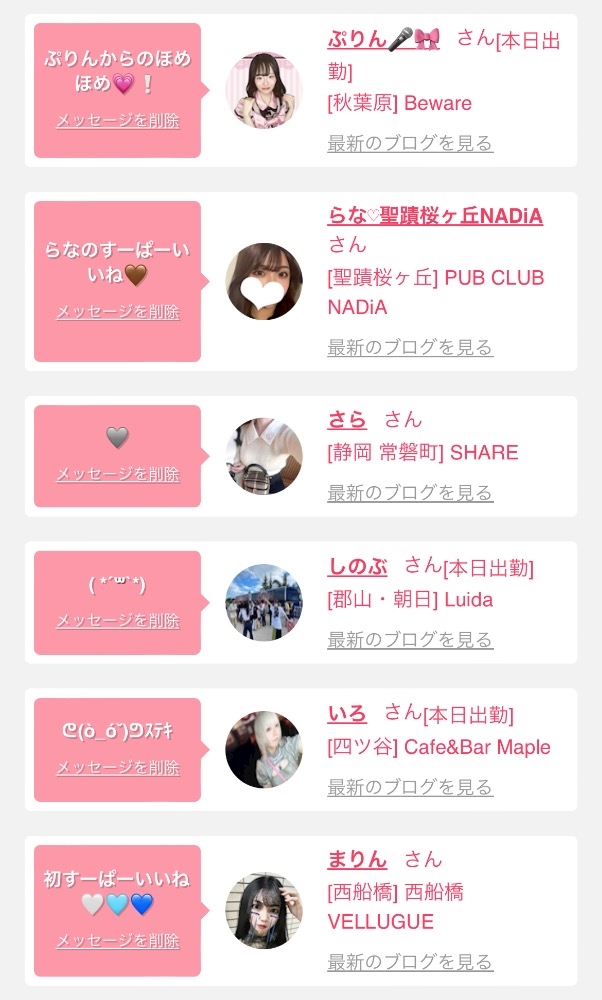Delete the message sent to しのぶ

(x=118, y=621)
